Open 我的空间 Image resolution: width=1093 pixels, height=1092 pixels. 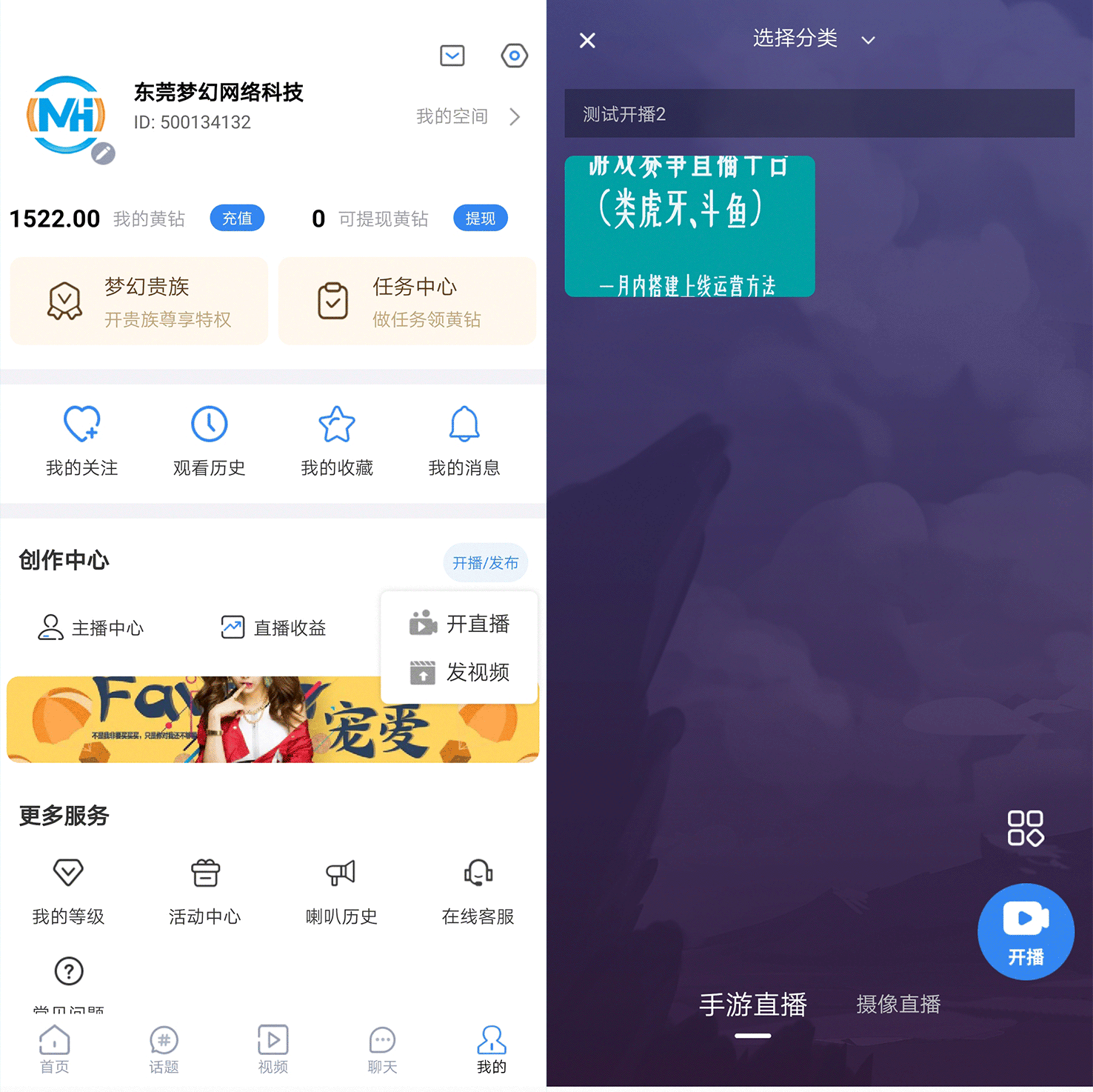(x=468, y=116)
